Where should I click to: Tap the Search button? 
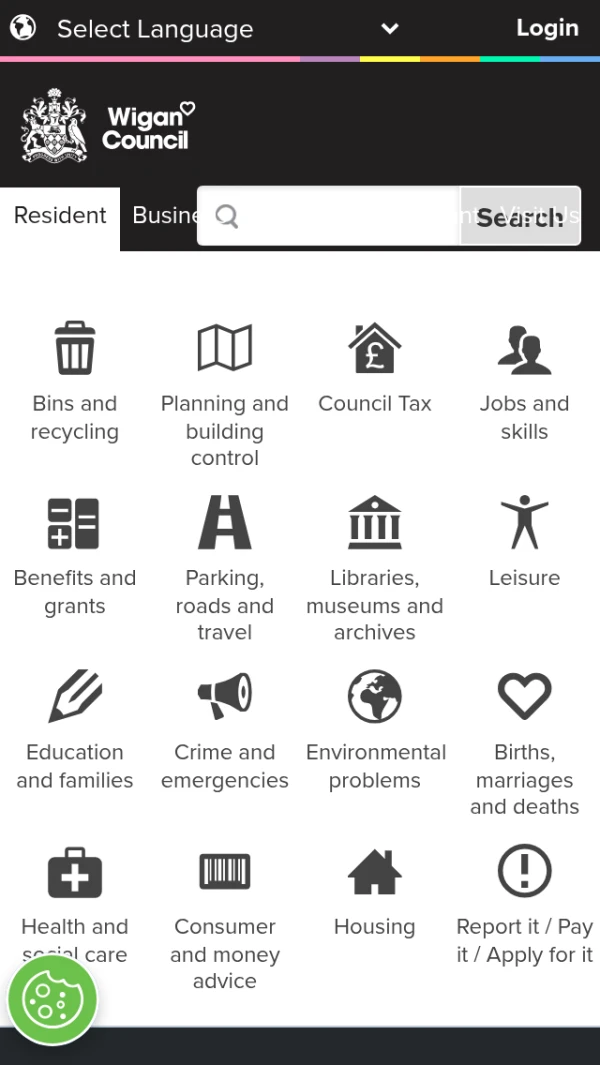pyautogui.click(x=520, y=216)
